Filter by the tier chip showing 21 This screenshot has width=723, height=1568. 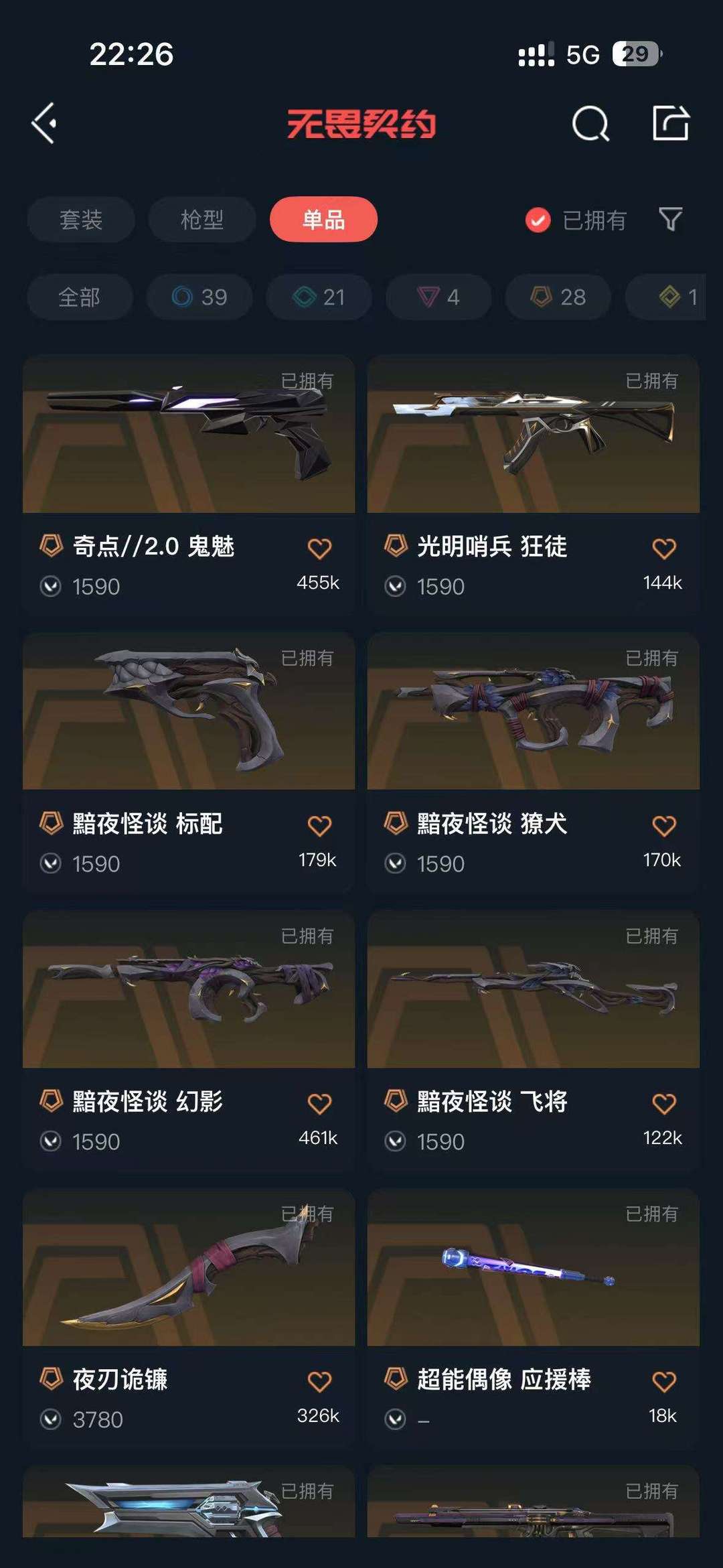(x=319, y=297)
